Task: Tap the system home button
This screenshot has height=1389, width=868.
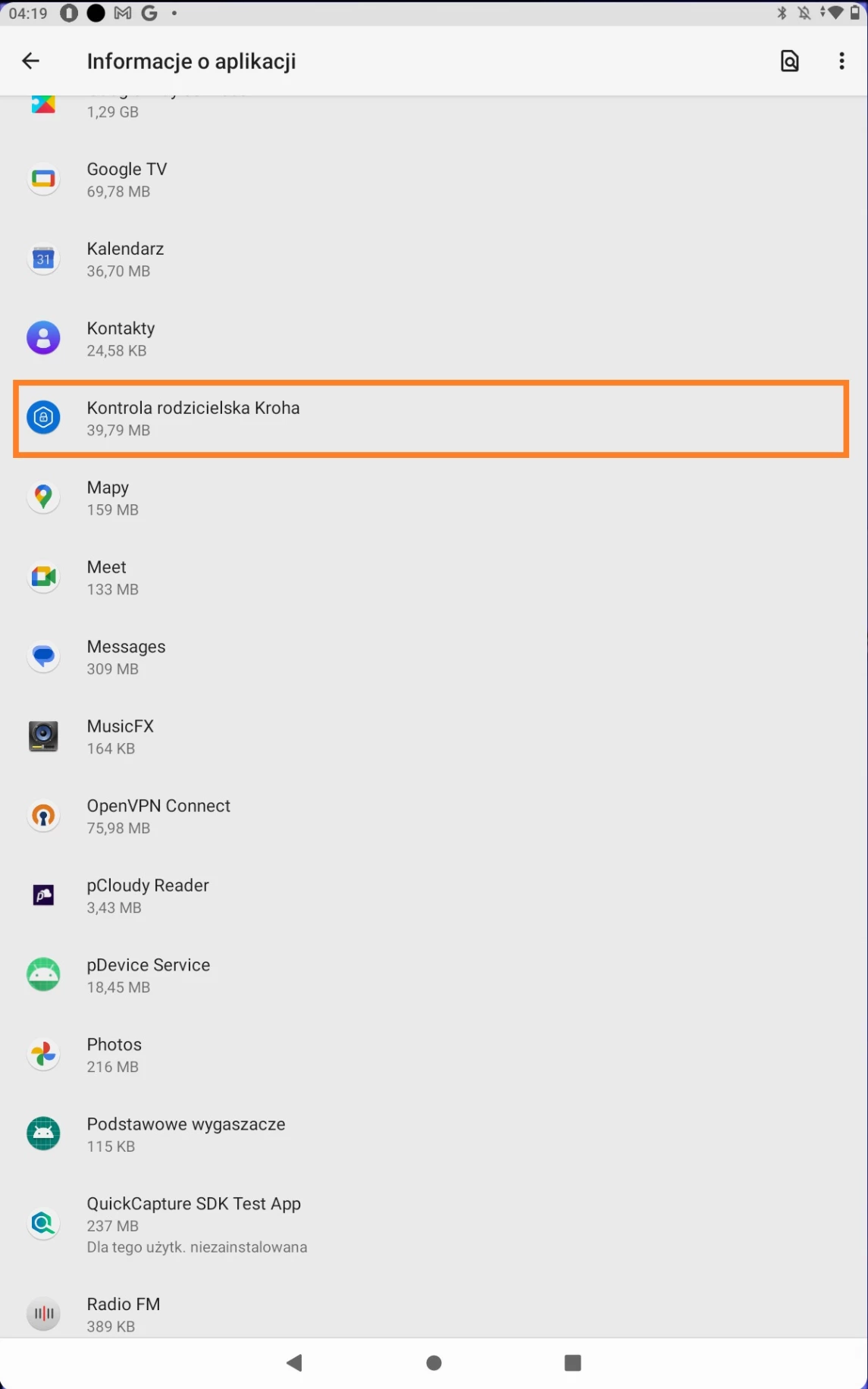Action: pos(434,1363)
